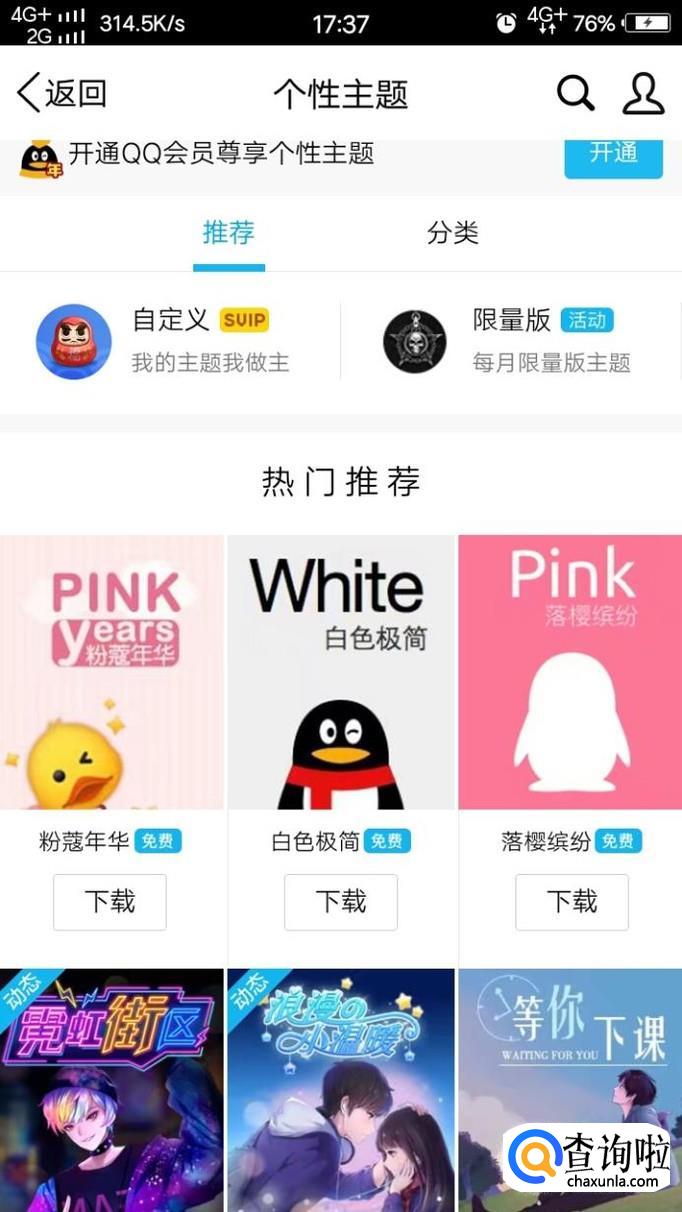682x1212 pixels.
Task: Open the 自定义 custom theme entry
Action: tap(170, 341)
